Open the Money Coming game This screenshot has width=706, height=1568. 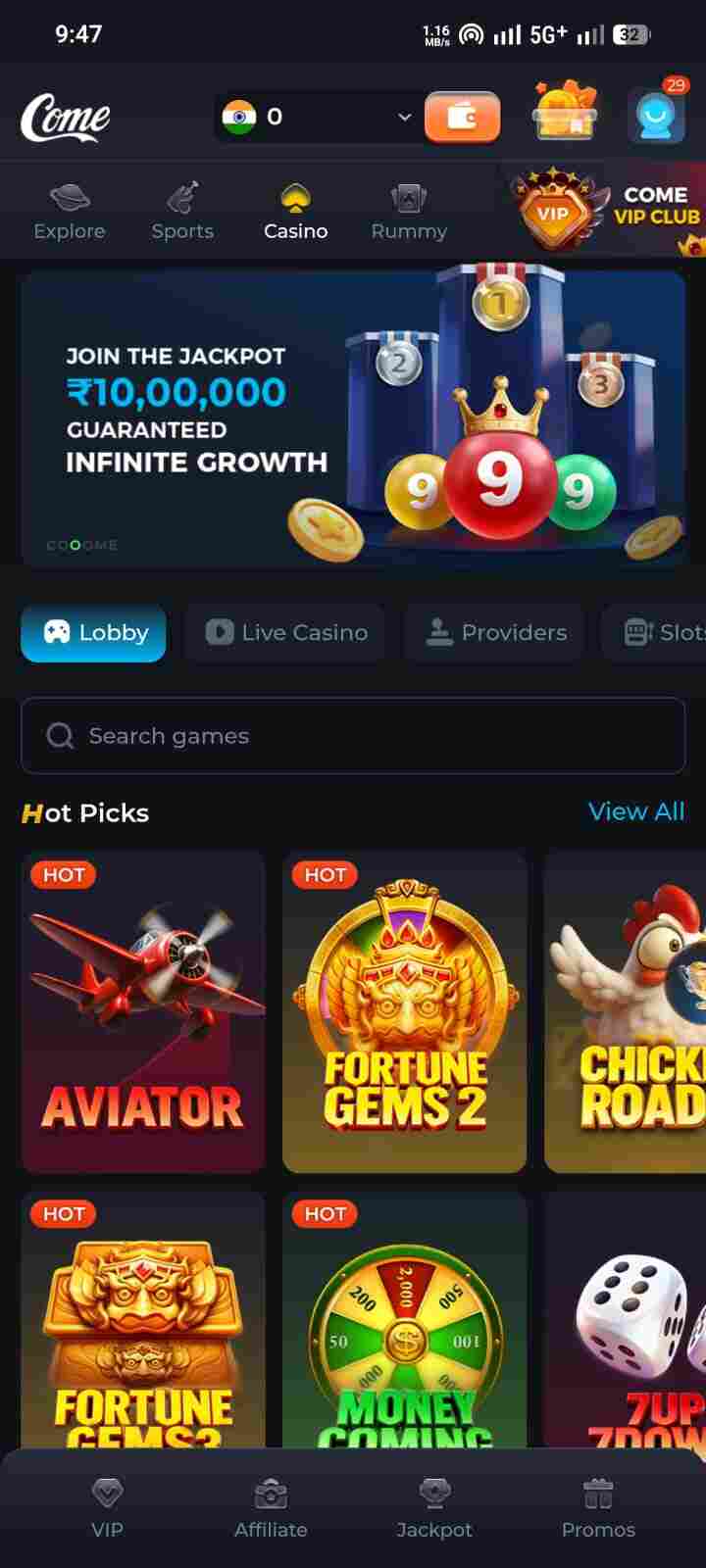pos(404,1323)
